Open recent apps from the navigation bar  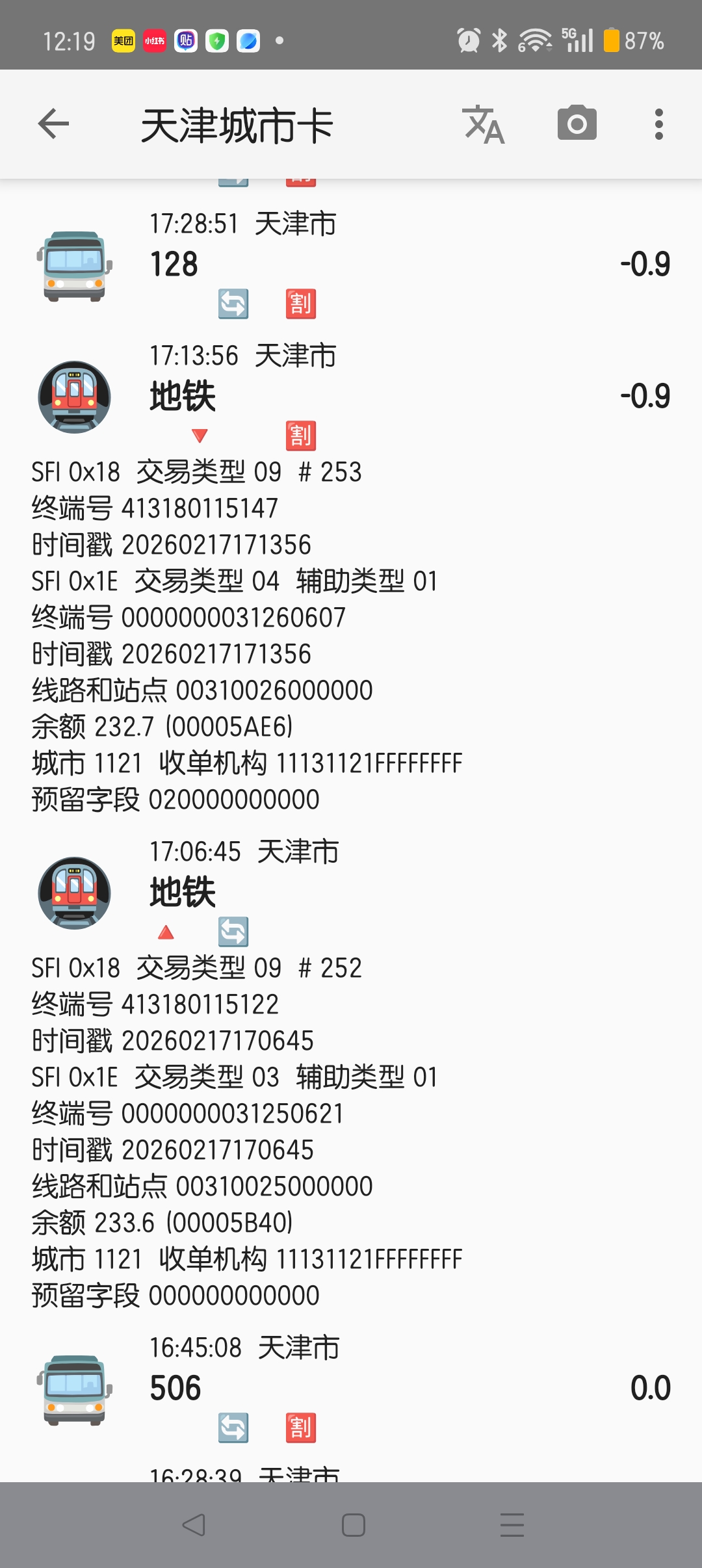coord(512,1524)
